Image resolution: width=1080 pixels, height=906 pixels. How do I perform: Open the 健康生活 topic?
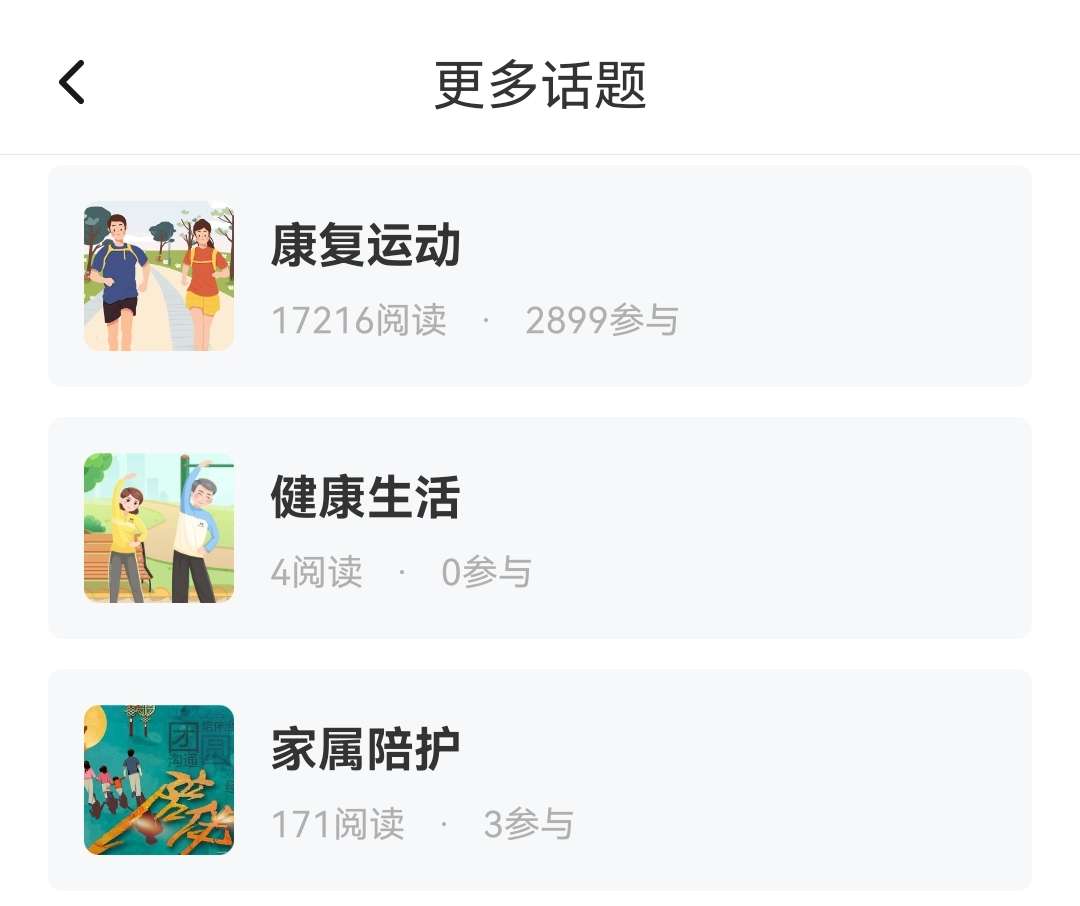(x=539, y=528)
